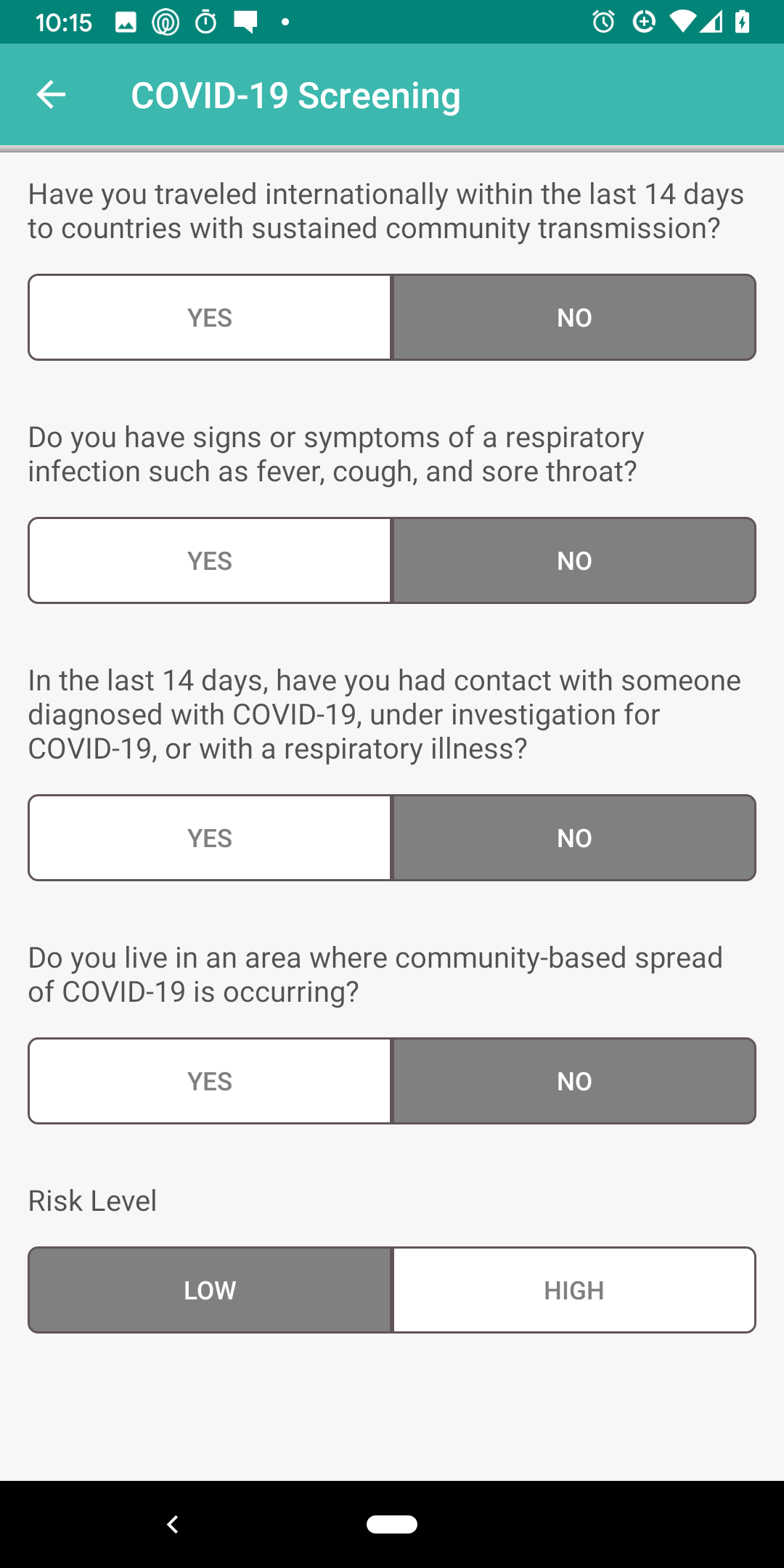Viewport: 784px width, 1568px height.
Task: Select NO for travel within 14 days
Action: click(573, 317)
